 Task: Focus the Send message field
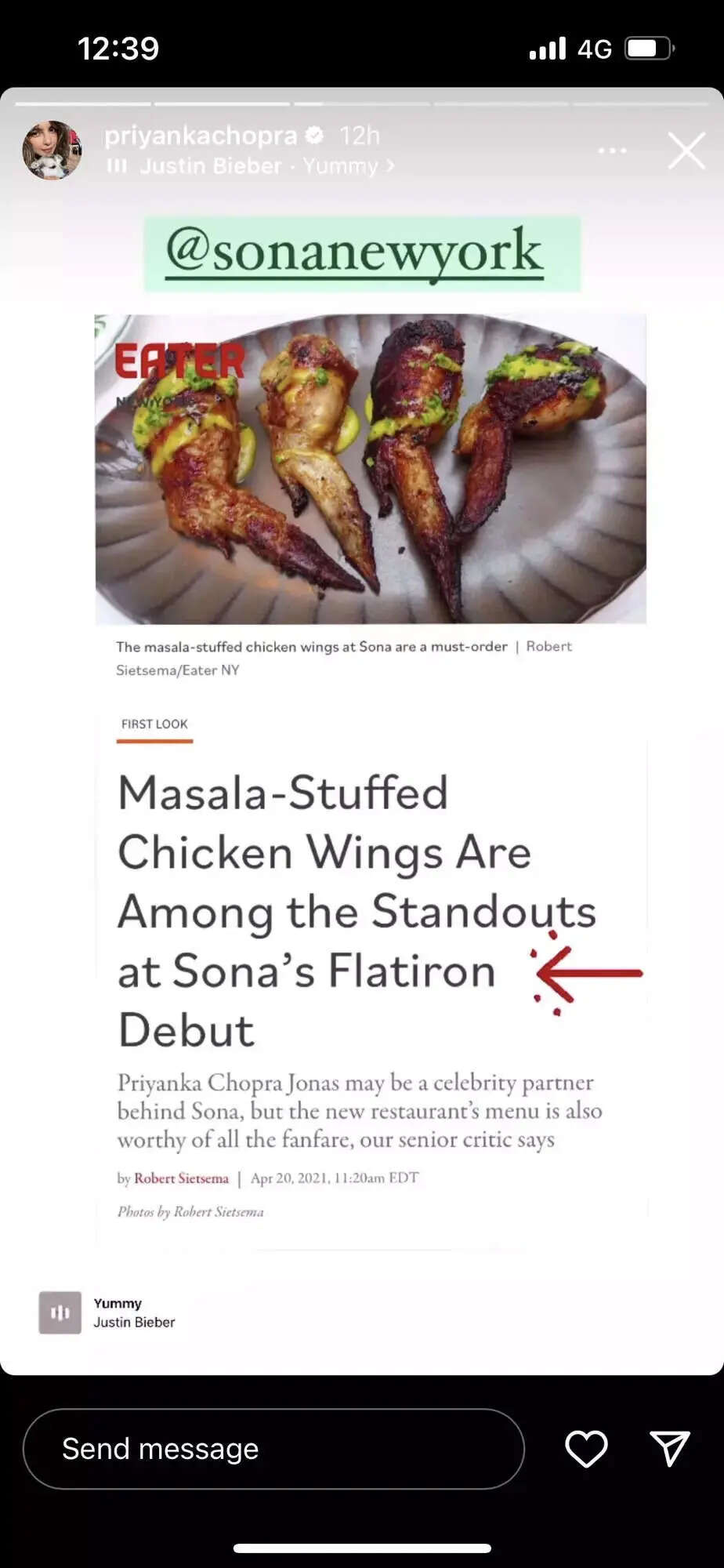273,1449
